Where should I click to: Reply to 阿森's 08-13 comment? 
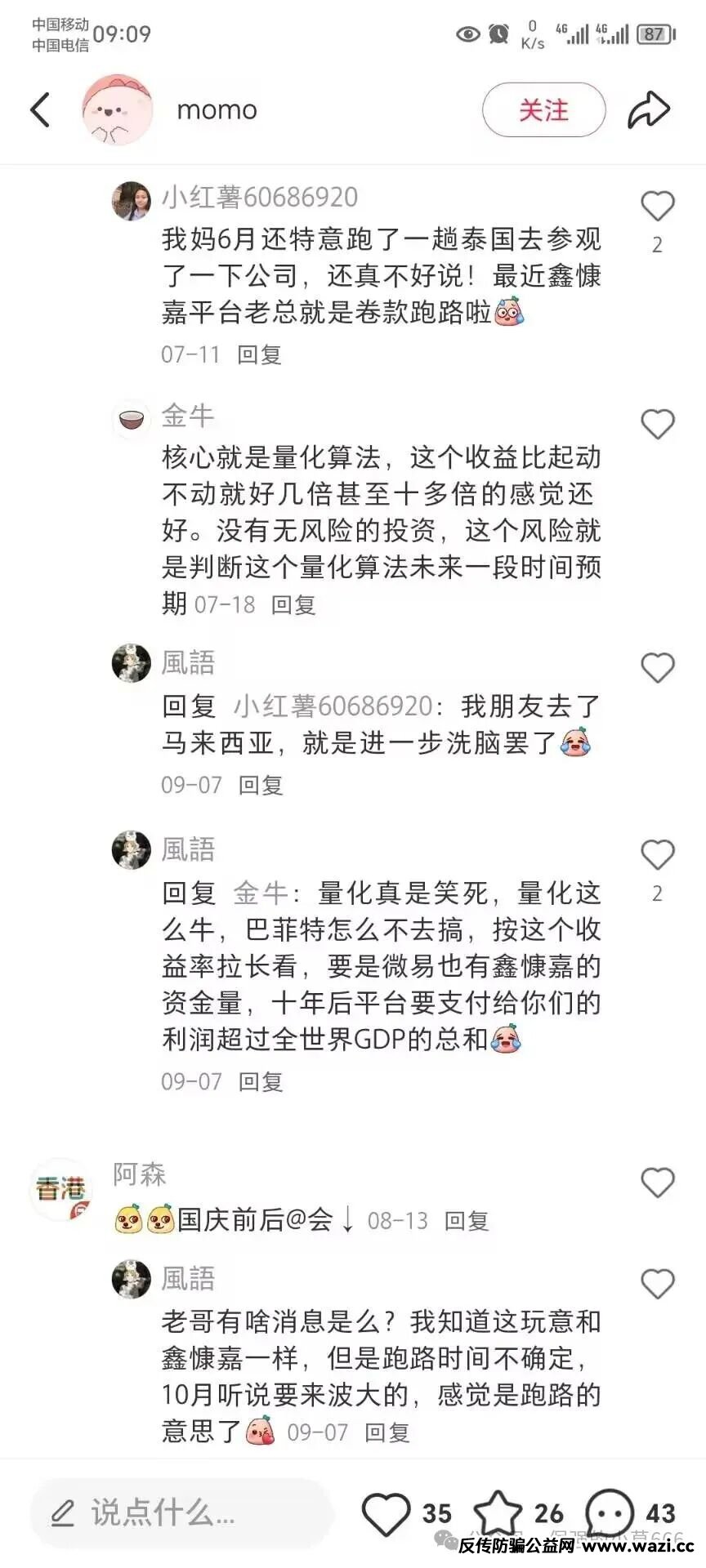click(467, 1221)
